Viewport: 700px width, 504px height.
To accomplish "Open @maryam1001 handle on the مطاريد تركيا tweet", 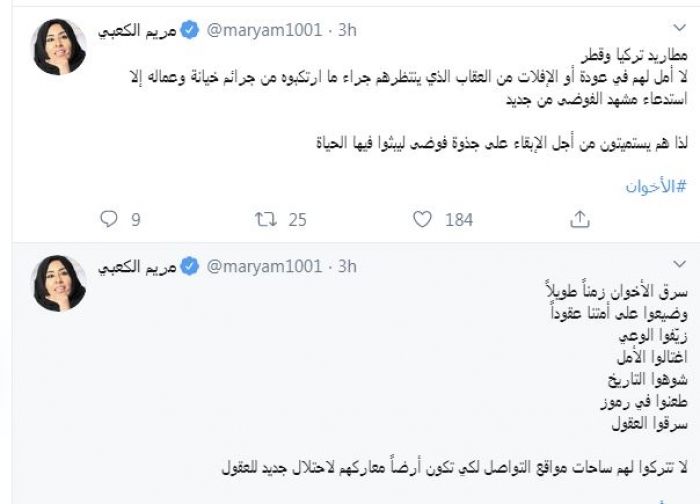I will pyautogui.click(x=263, y=29).
